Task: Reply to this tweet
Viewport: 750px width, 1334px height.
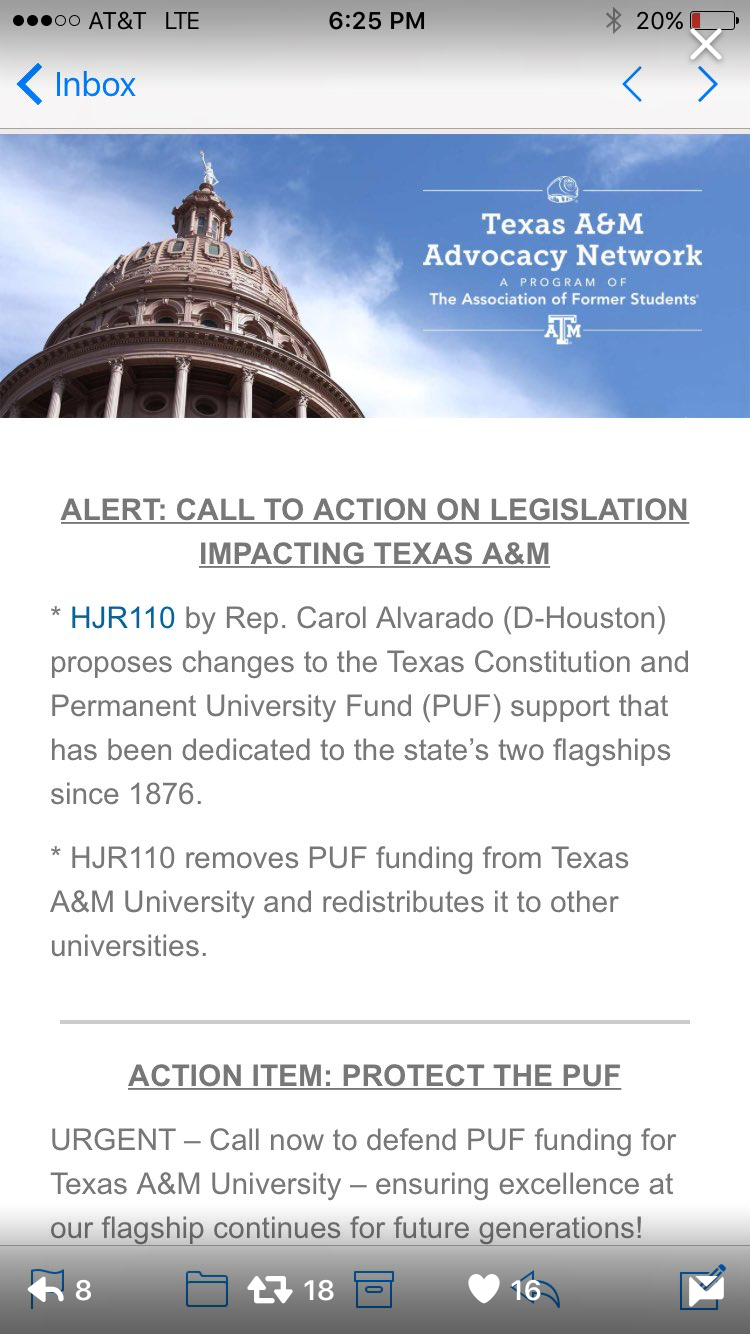Action: 45,1290
